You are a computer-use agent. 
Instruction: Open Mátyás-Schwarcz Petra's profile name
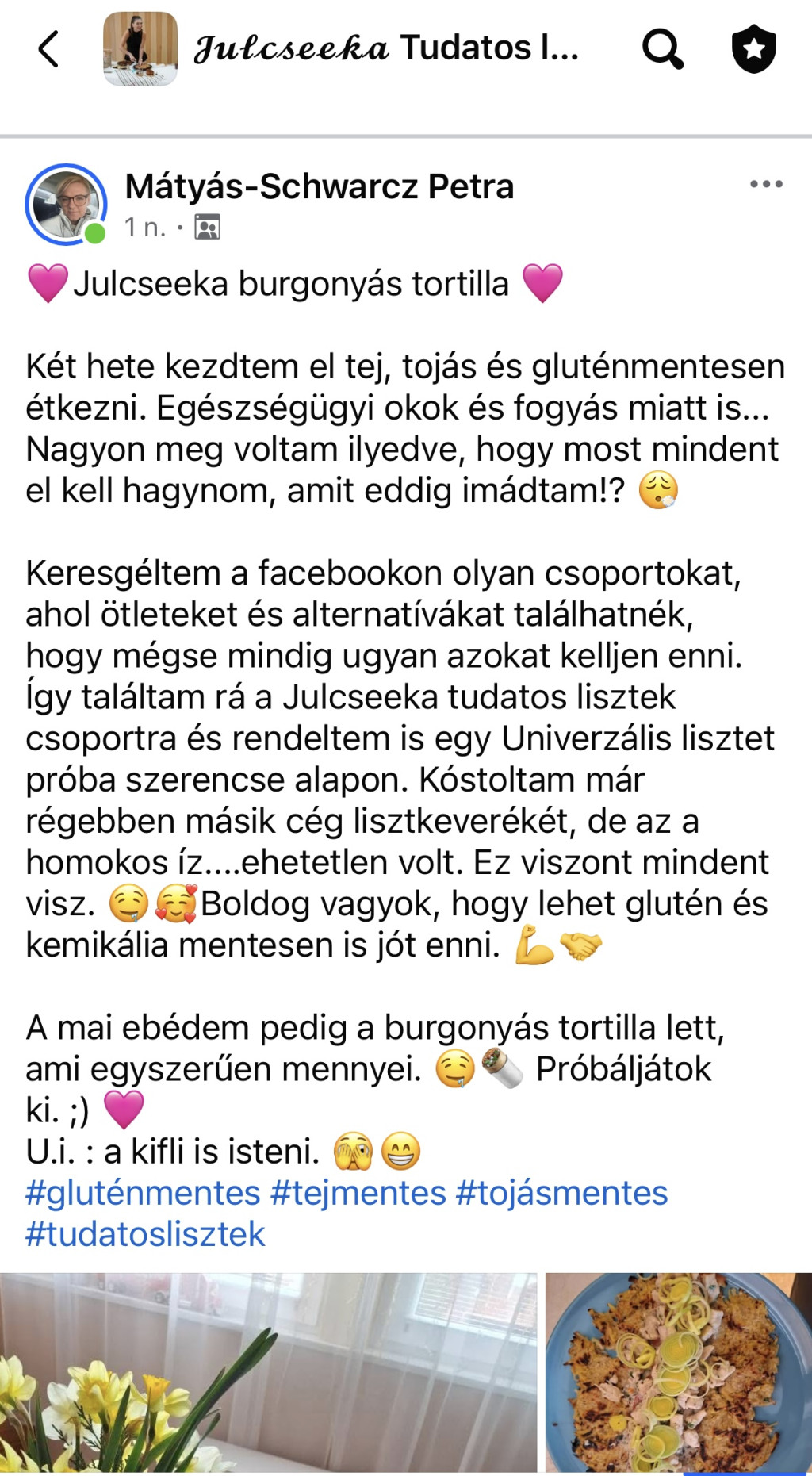coord(320,187)
